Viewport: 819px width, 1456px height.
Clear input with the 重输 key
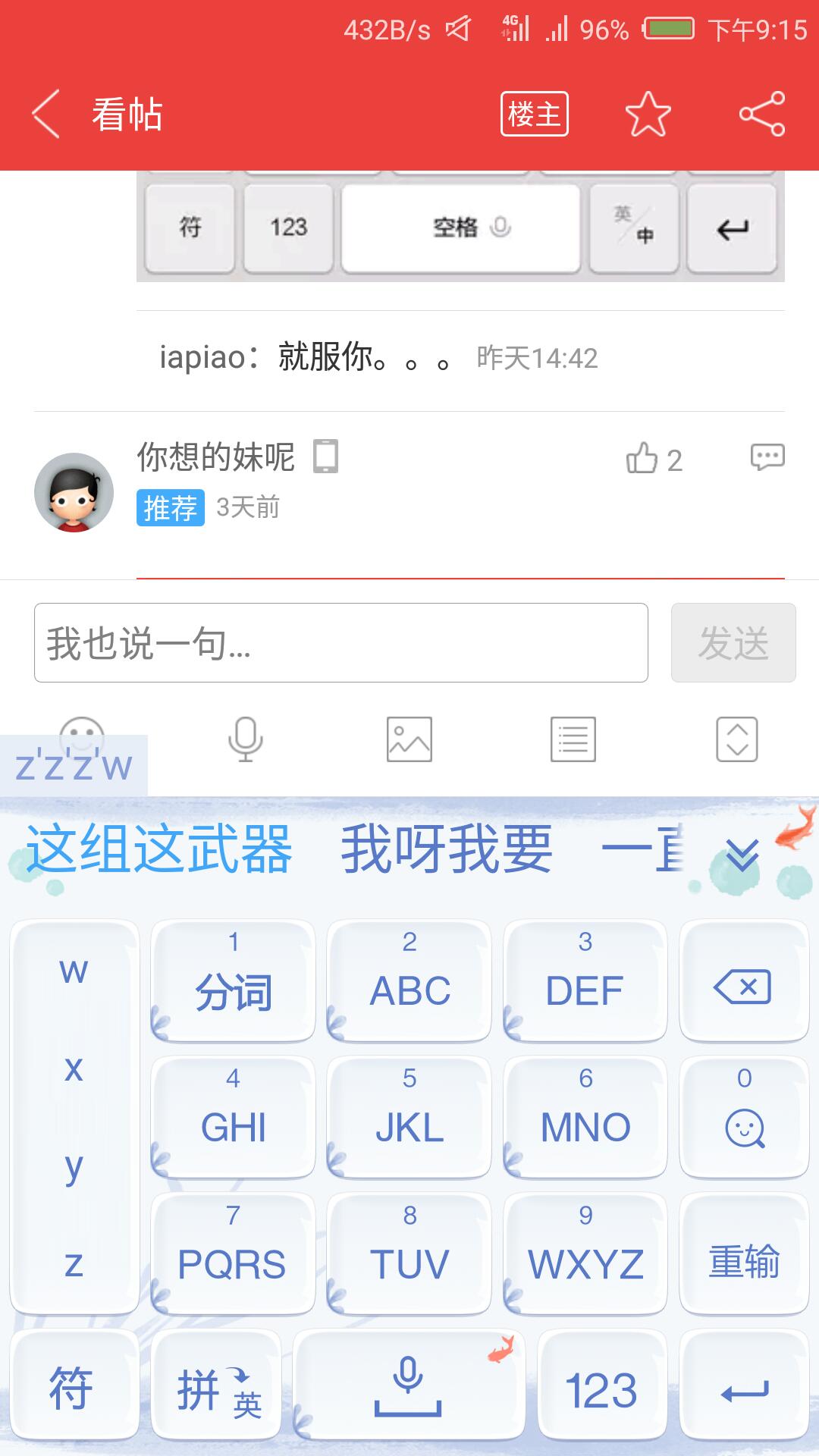point(743,1261)
